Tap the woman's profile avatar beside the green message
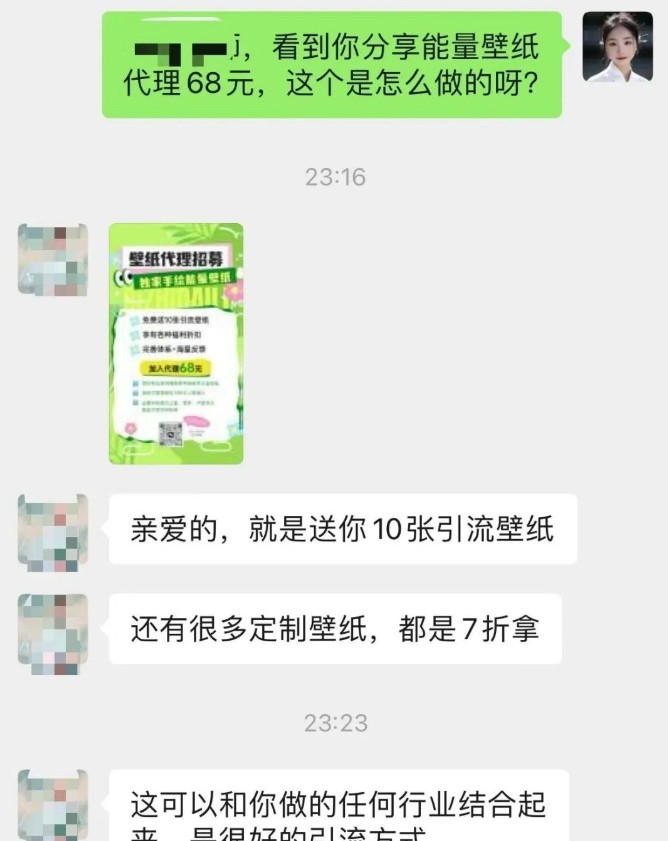Viewport: 668px width, 841px height. click(617, 46)
